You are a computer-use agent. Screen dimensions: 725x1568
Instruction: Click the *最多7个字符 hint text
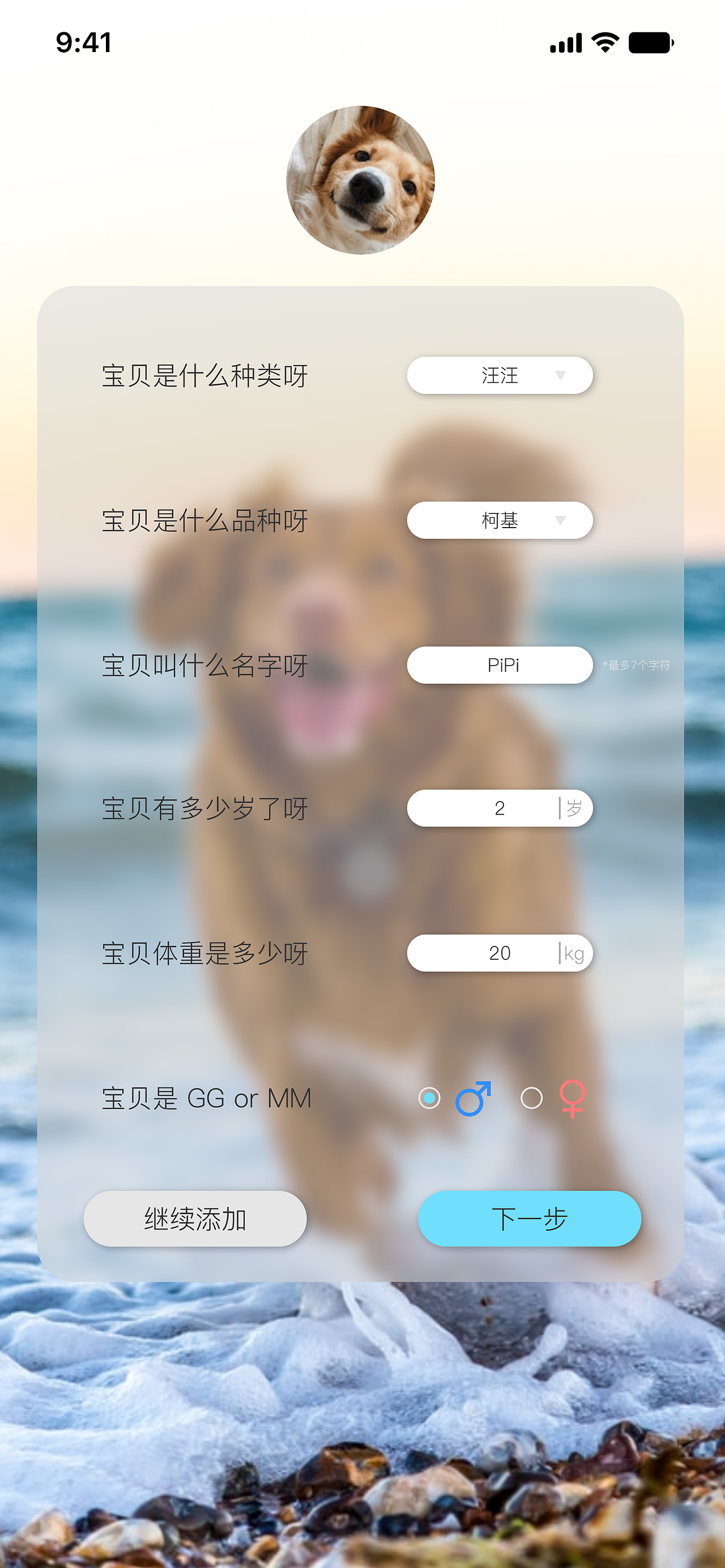[x=636, y=666]
